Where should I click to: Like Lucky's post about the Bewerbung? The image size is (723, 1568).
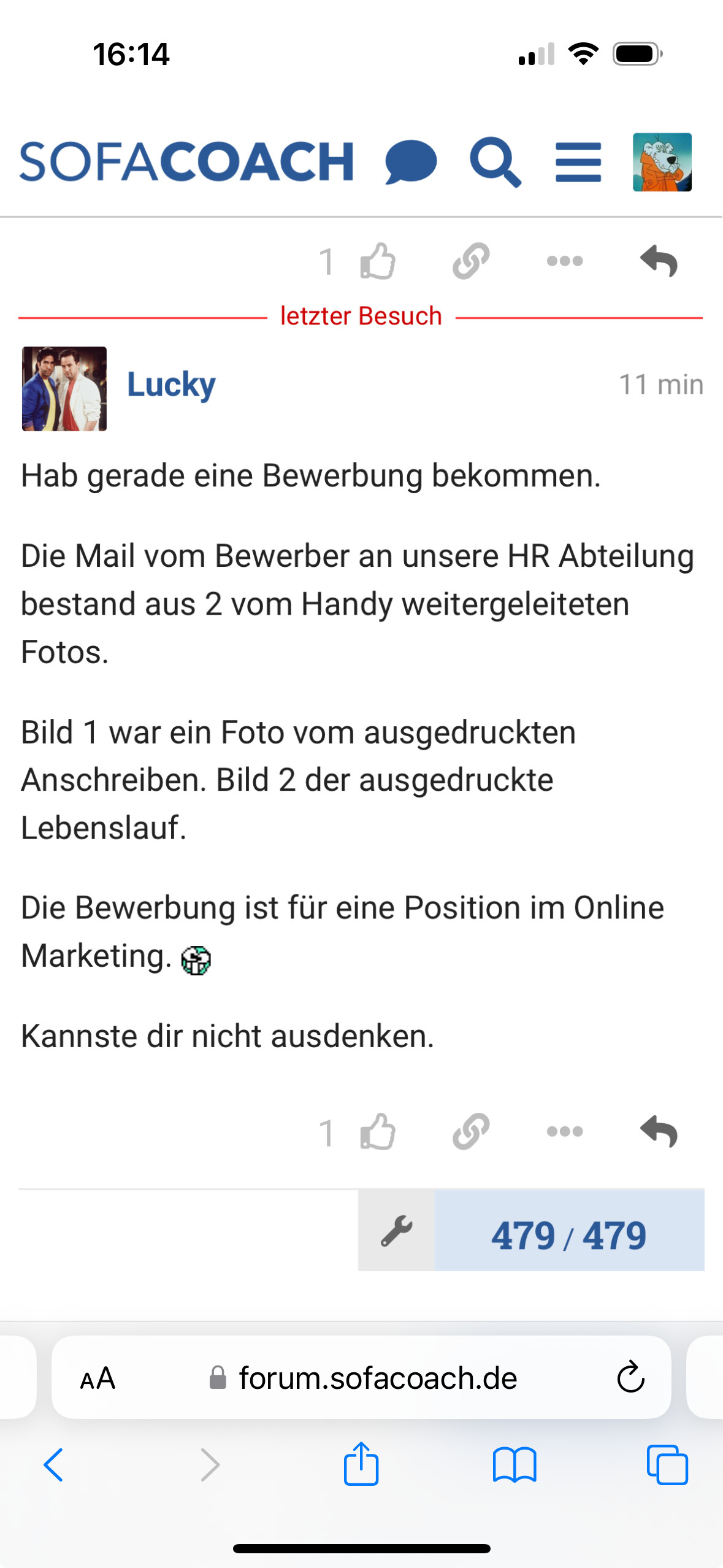tap(378, 1131)
